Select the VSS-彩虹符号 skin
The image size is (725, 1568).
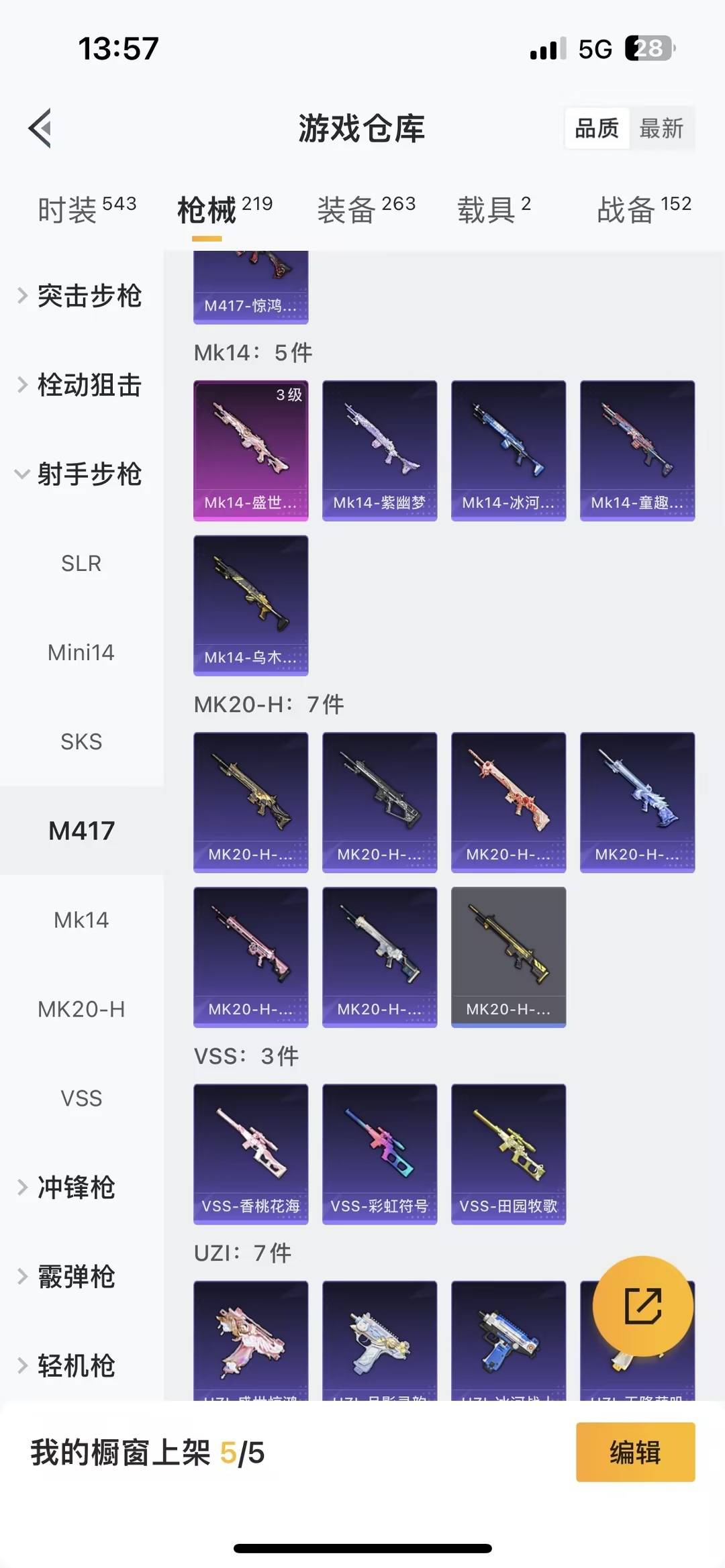point(379,1153)
